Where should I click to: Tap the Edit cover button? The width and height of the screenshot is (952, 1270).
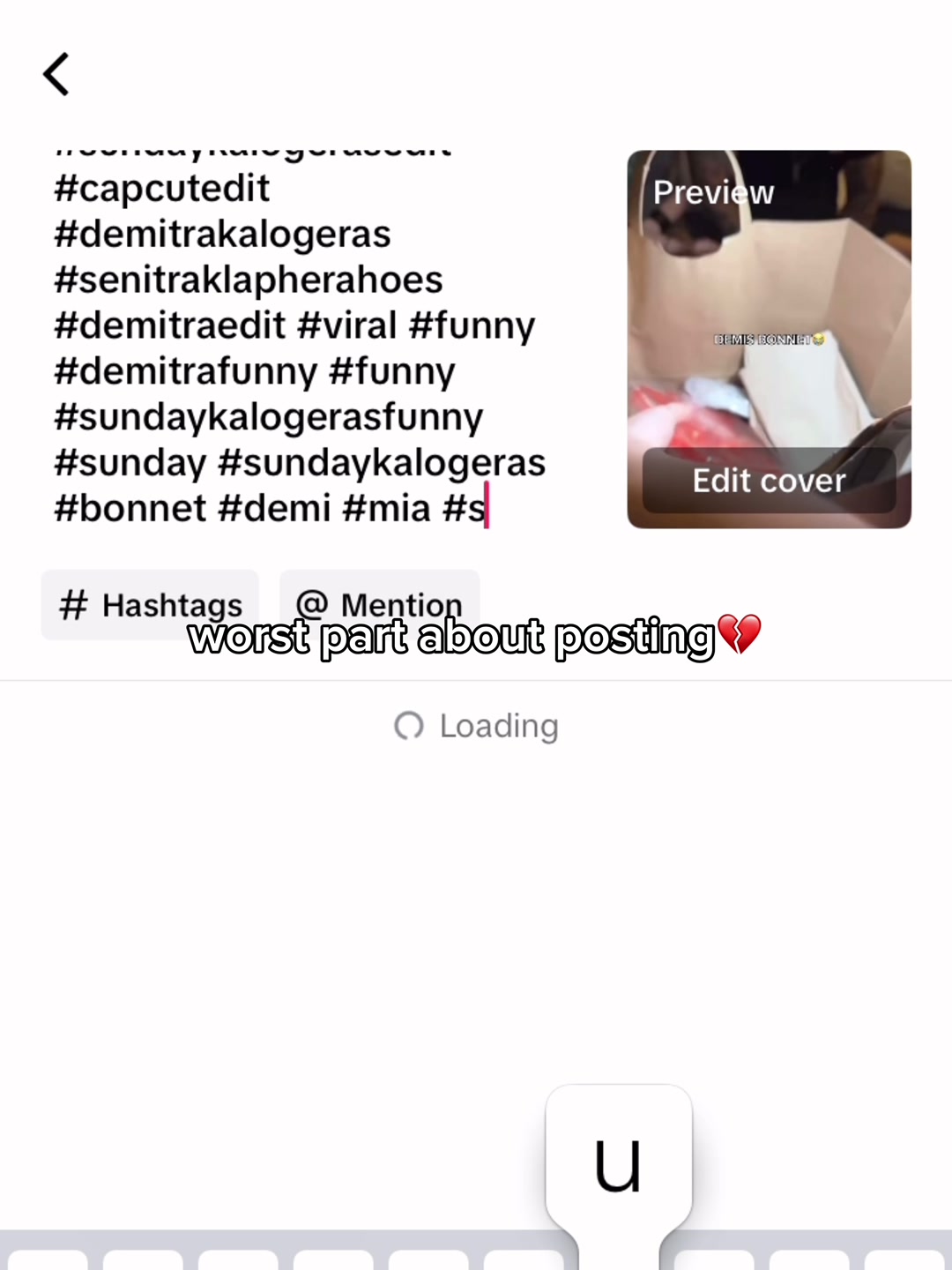pos(769,481)
